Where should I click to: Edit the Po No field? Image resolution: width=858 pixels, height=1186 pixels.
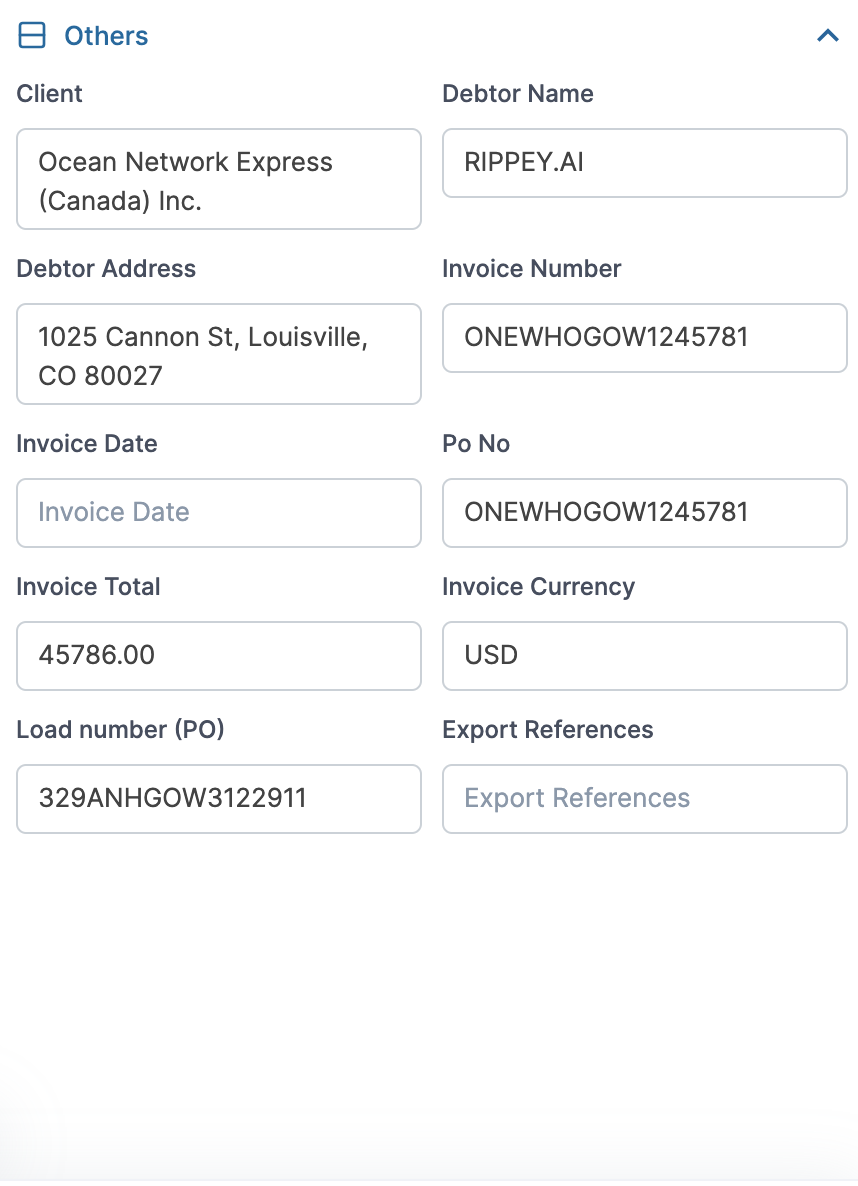pos(644,513)
